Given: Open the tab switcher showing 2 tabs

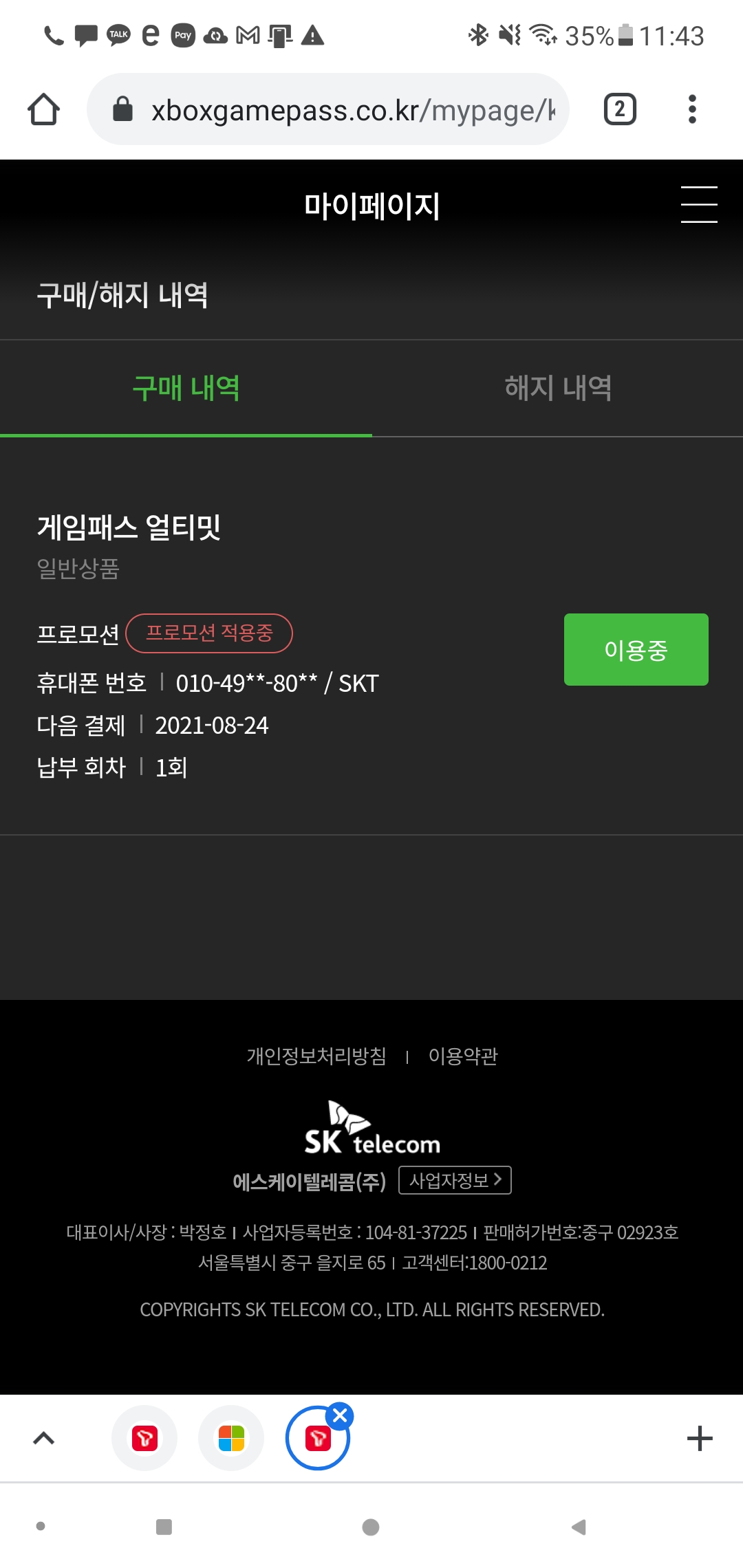Looking at the screenshot, I should 620,109.
